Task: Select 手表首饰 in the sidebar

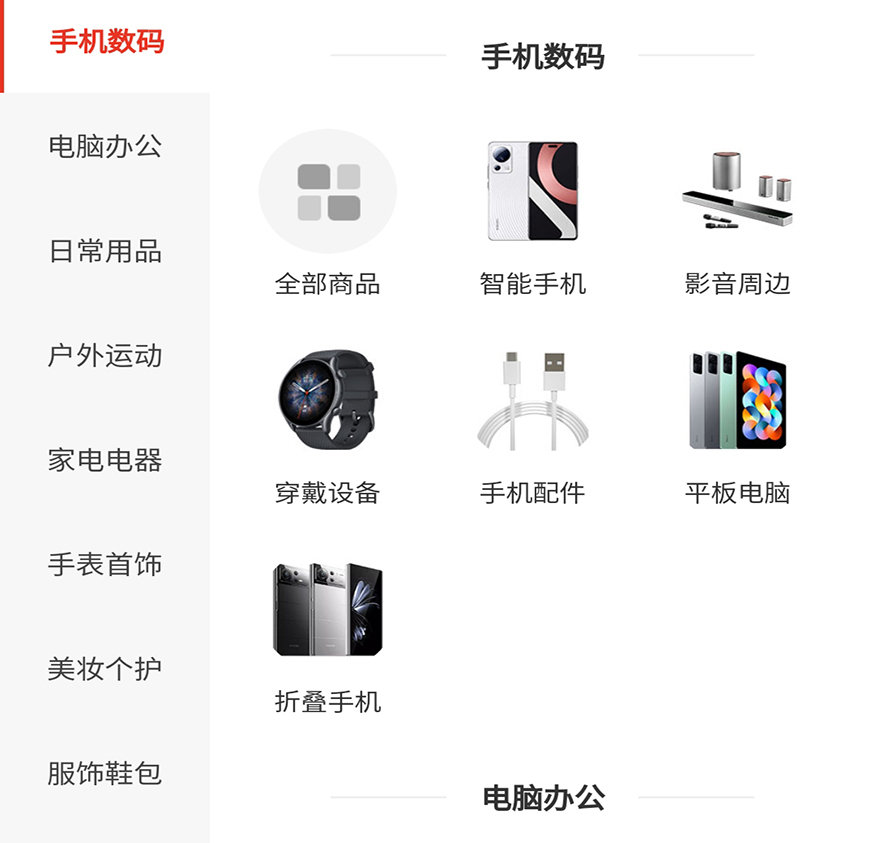Action: [105, 565]
